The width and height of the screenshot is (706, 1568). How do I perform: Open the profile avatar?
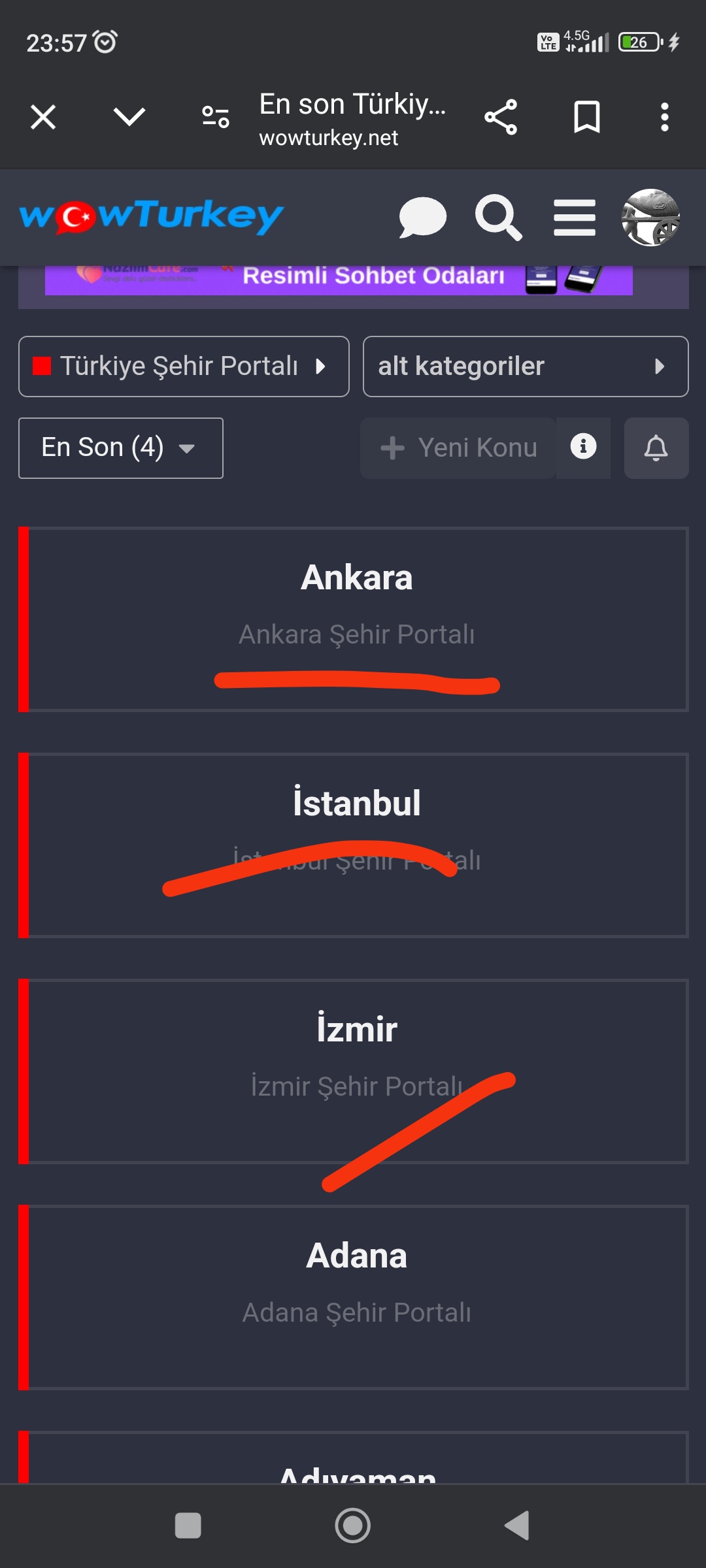[650, 218]
